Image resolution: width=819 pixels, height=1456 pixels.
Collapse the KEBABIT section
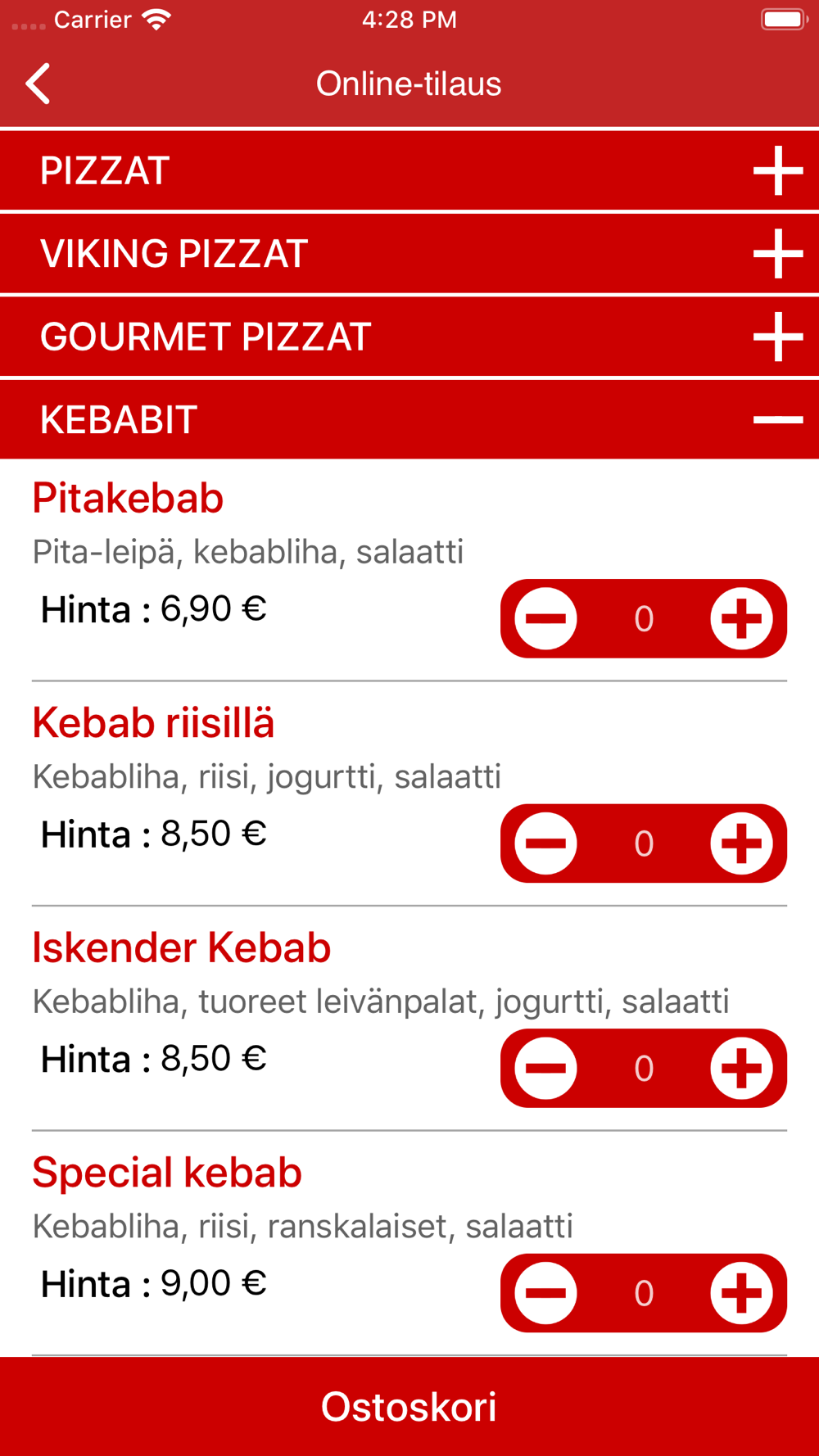coord(409,419)
